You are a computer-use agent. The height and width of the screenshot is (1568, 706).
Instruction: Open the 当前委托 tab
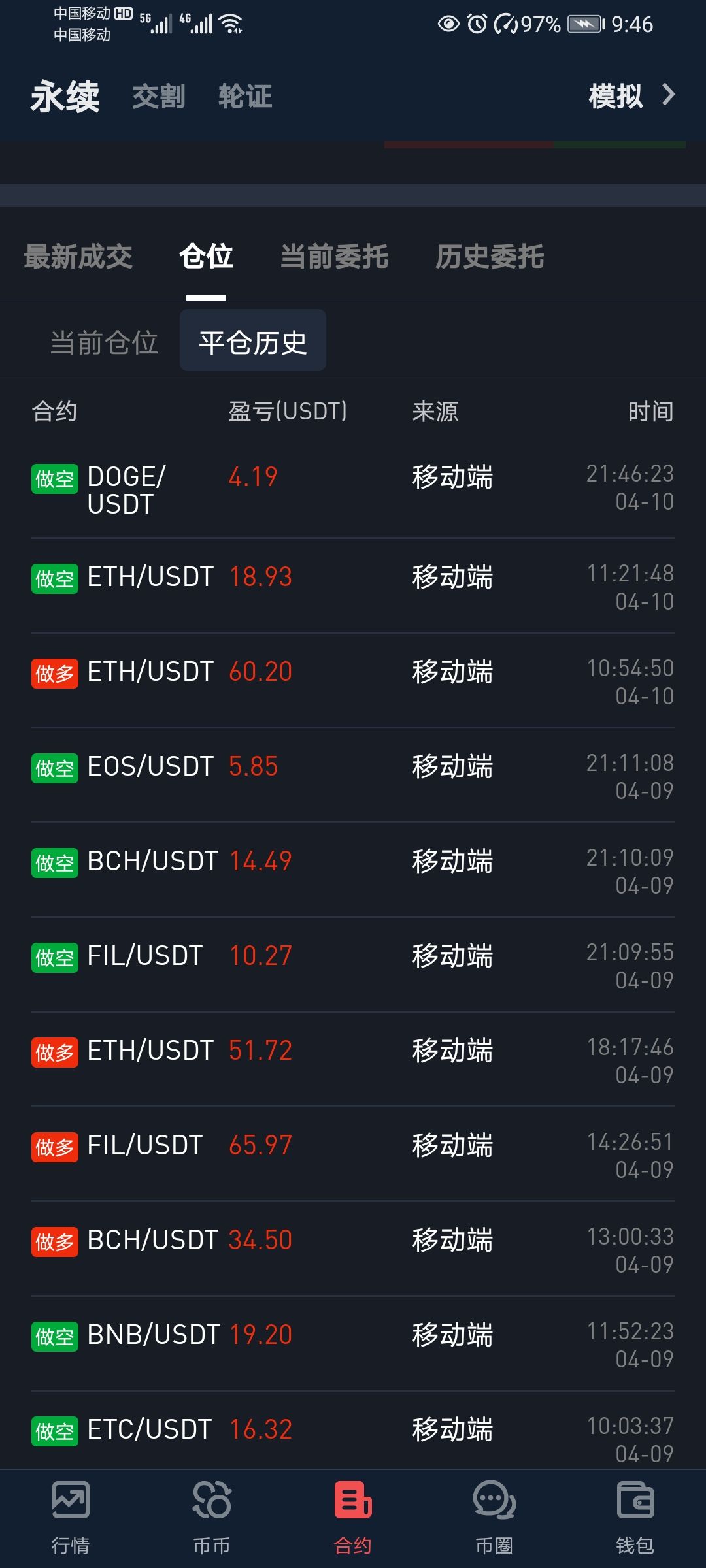tap(335, 257)
